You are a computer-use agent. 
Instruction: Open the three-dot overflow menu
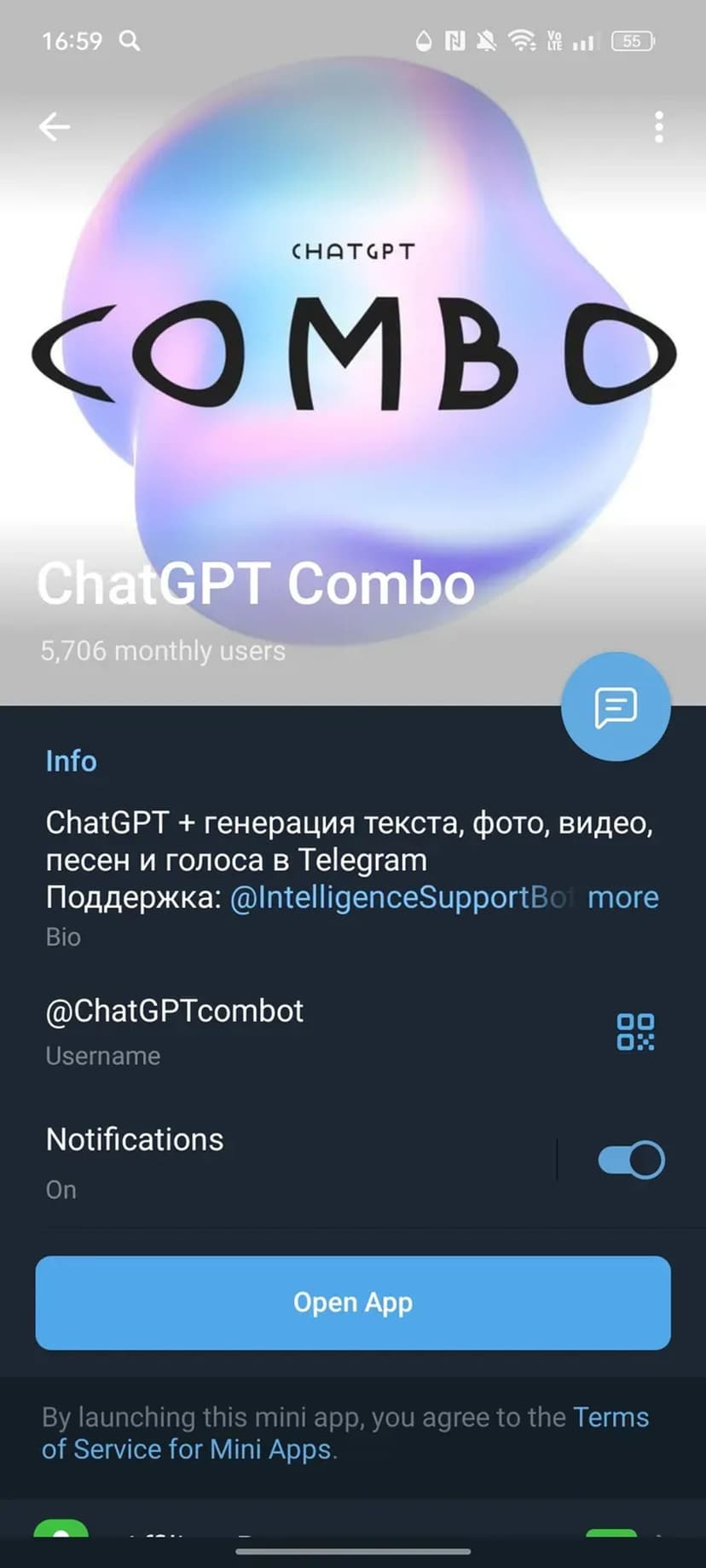coord(658,127)
